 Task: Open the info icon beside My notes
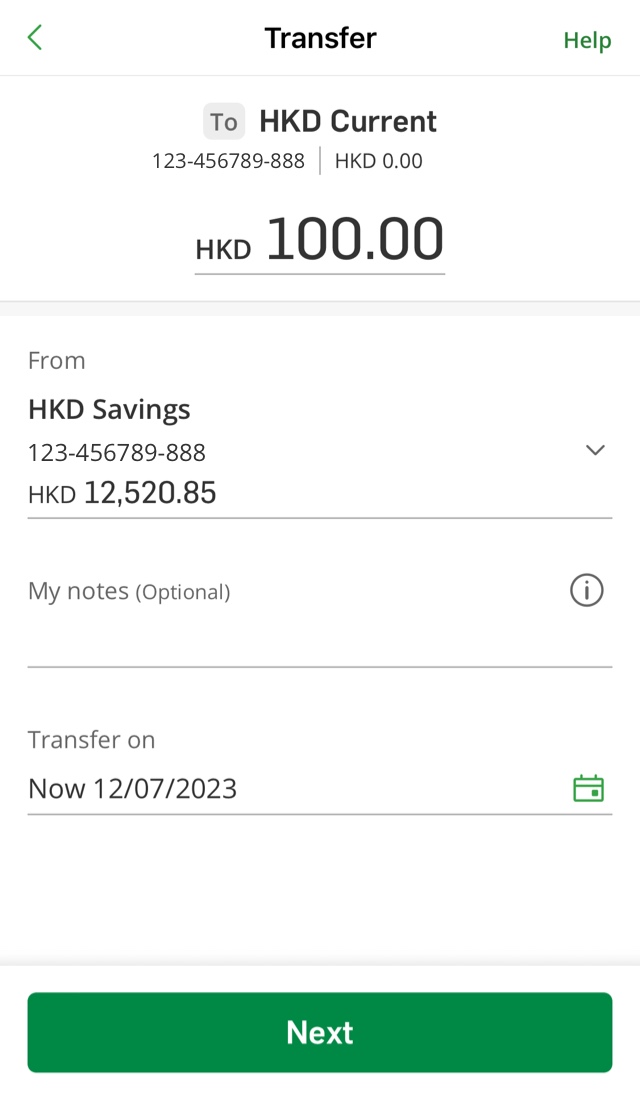pyautogui.click(x=587, y=590)
